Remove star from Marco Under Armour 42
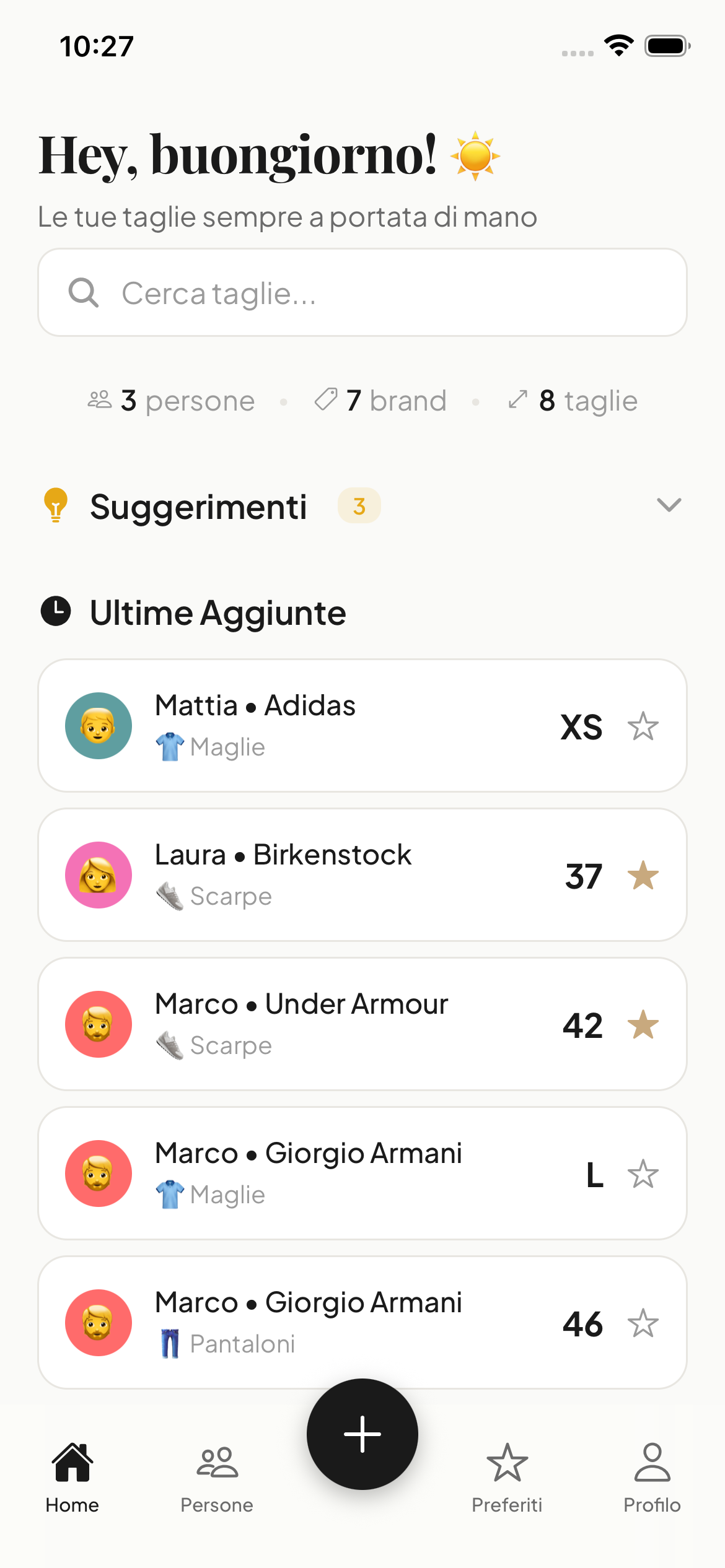 [643, 1025]
